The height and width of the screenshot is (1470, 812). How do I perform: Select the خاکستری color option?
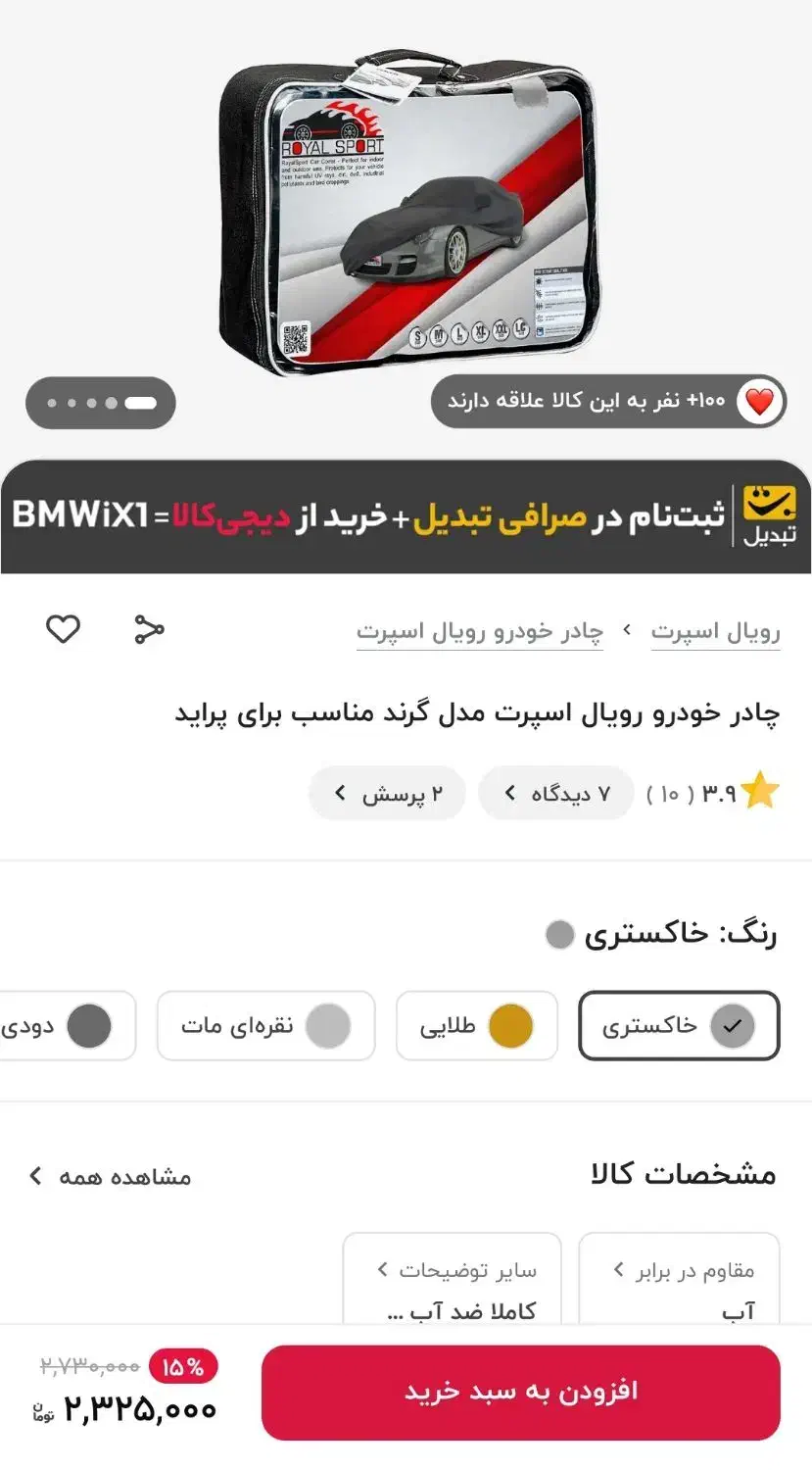pyautogui.click(x=679, y=1025)
